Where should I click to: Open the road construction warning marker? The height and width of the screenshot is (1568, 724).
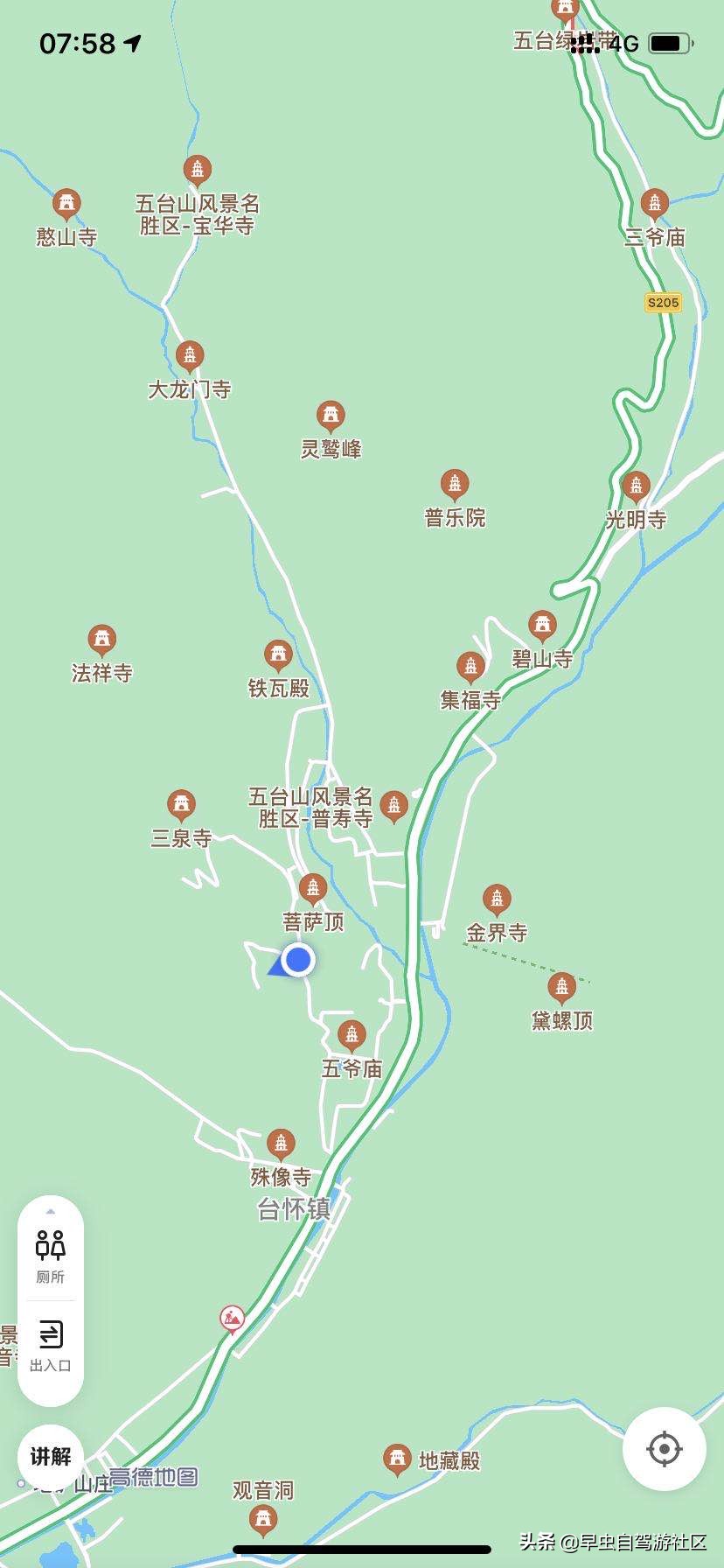click(233, 1316)
